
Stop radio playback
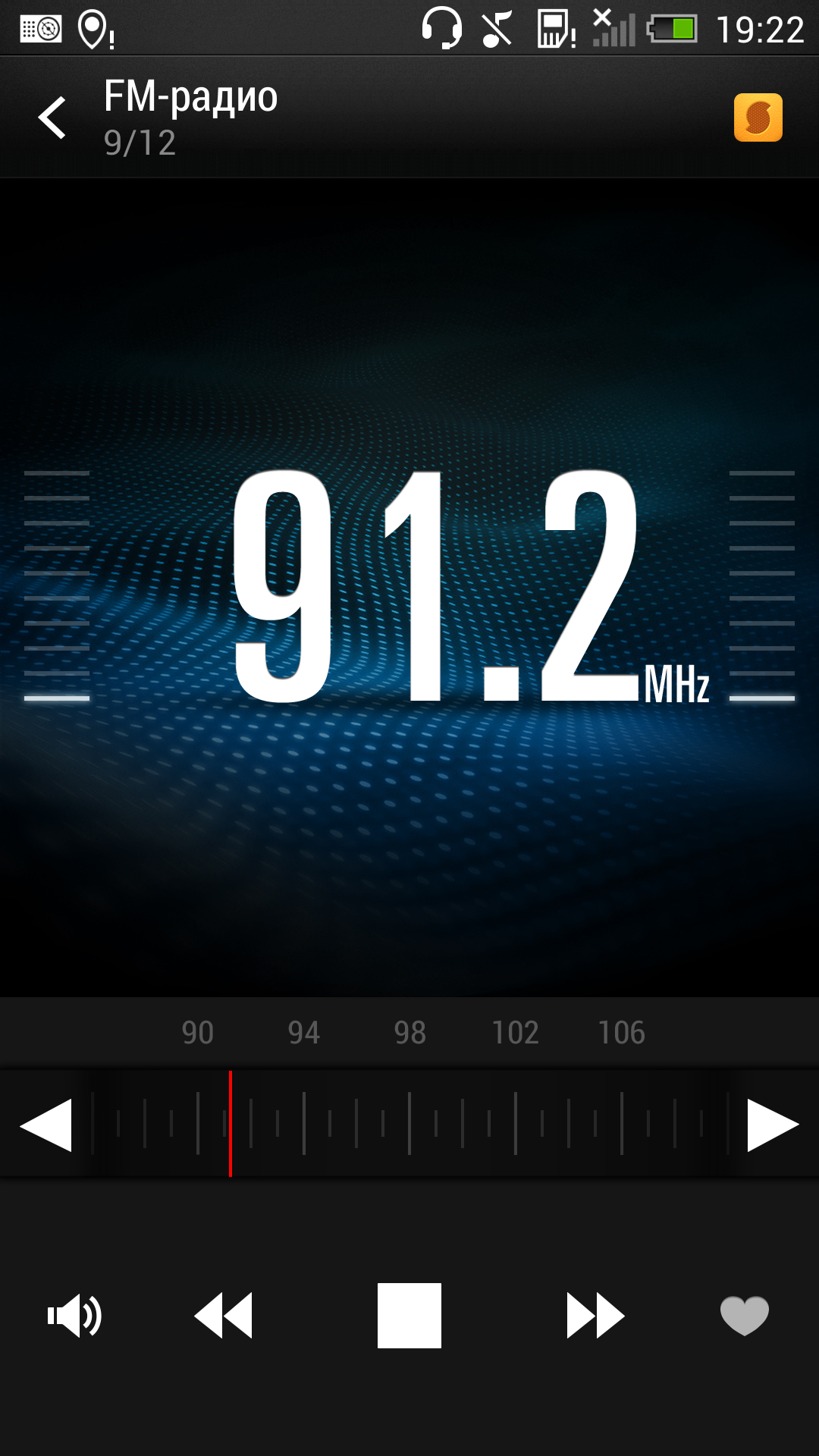tap(409, 1316)
